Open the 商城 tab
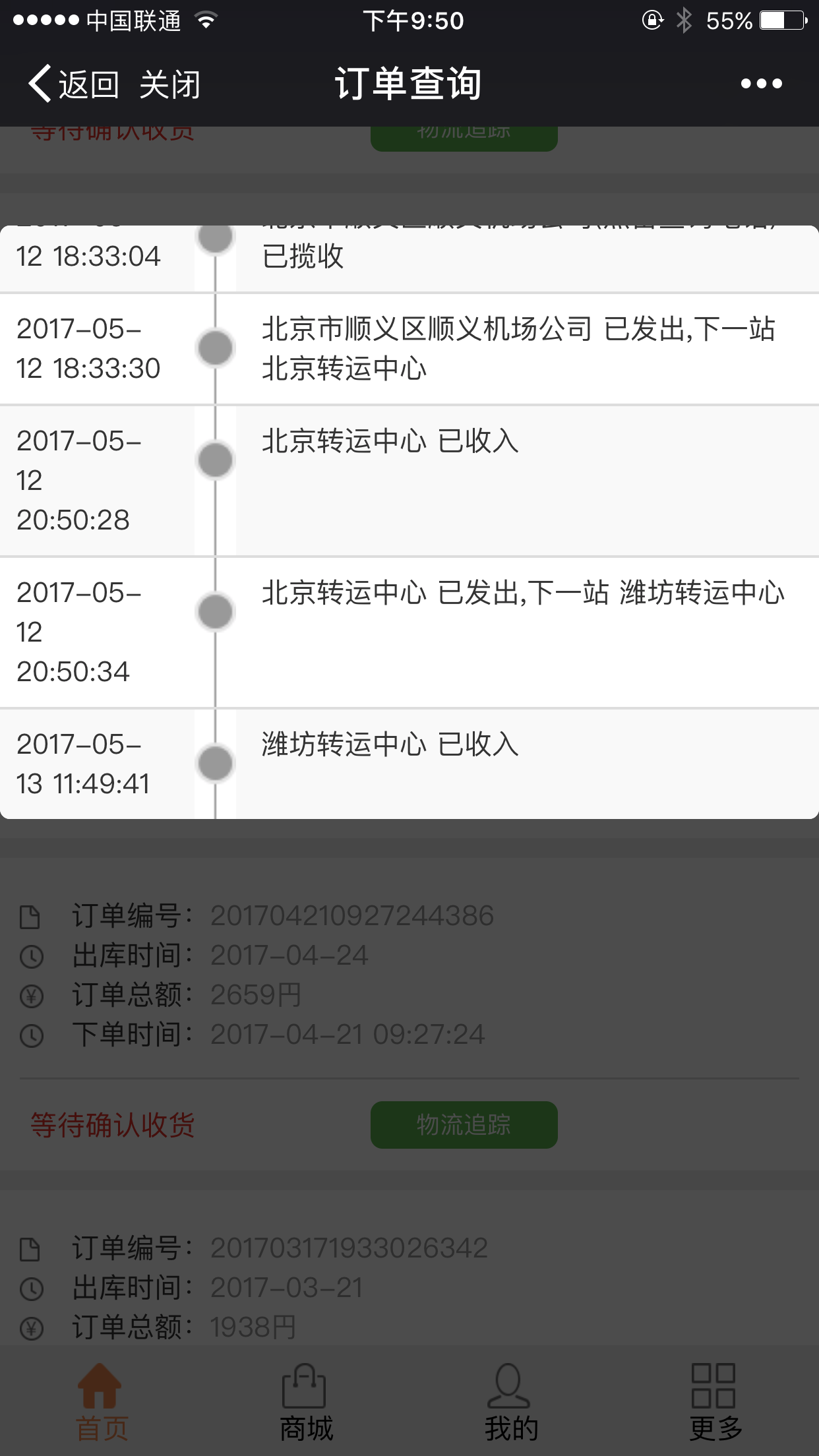 click(x=306, y=1401)
